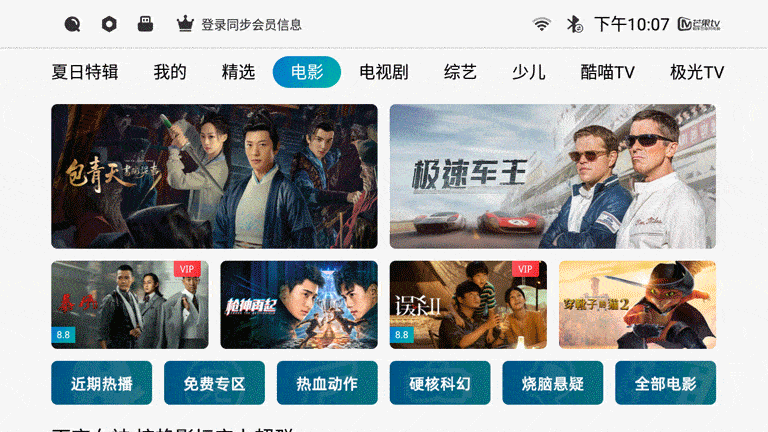Browse the 近期热播 category

pos(101,383)
